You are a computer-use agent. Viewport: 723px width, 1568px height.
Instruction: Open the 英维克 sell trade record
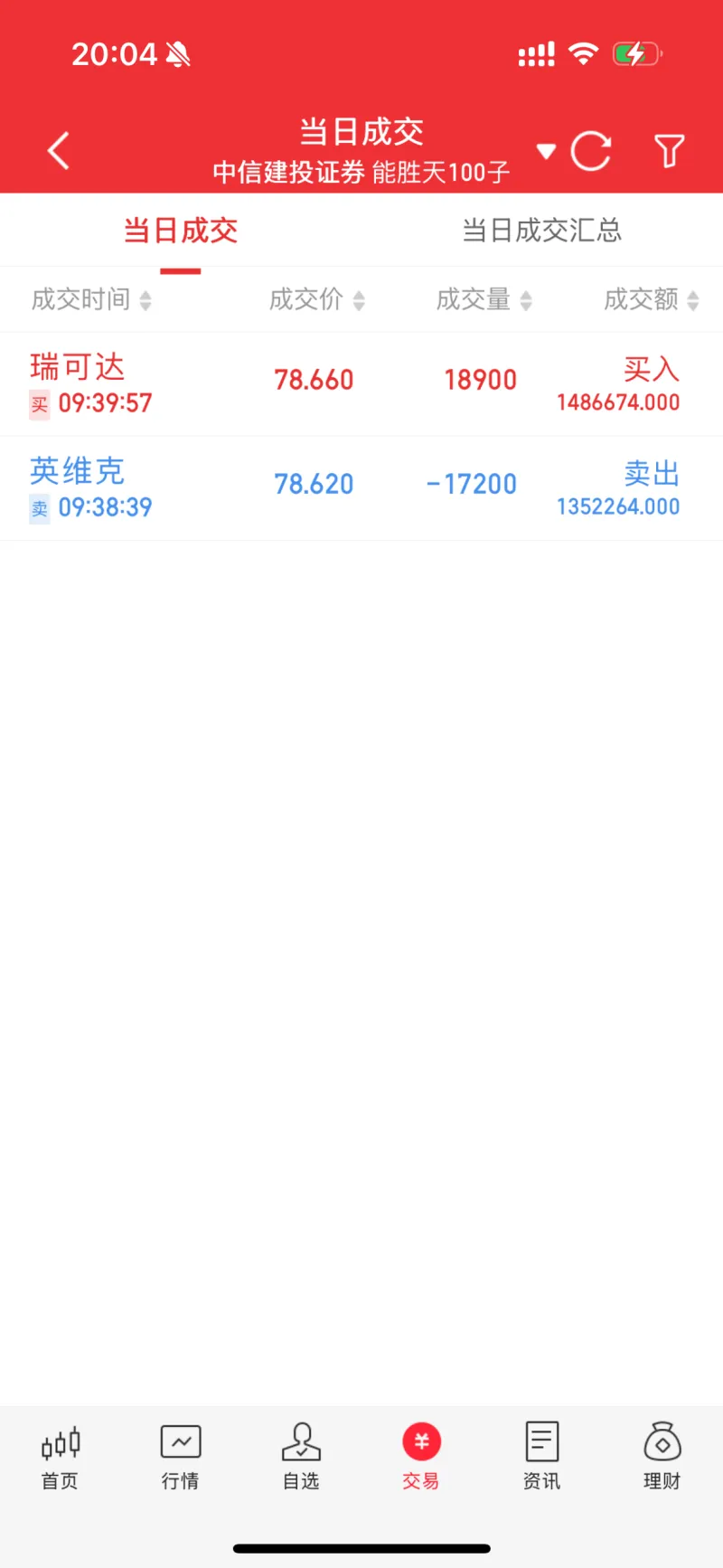click(361, 488)
